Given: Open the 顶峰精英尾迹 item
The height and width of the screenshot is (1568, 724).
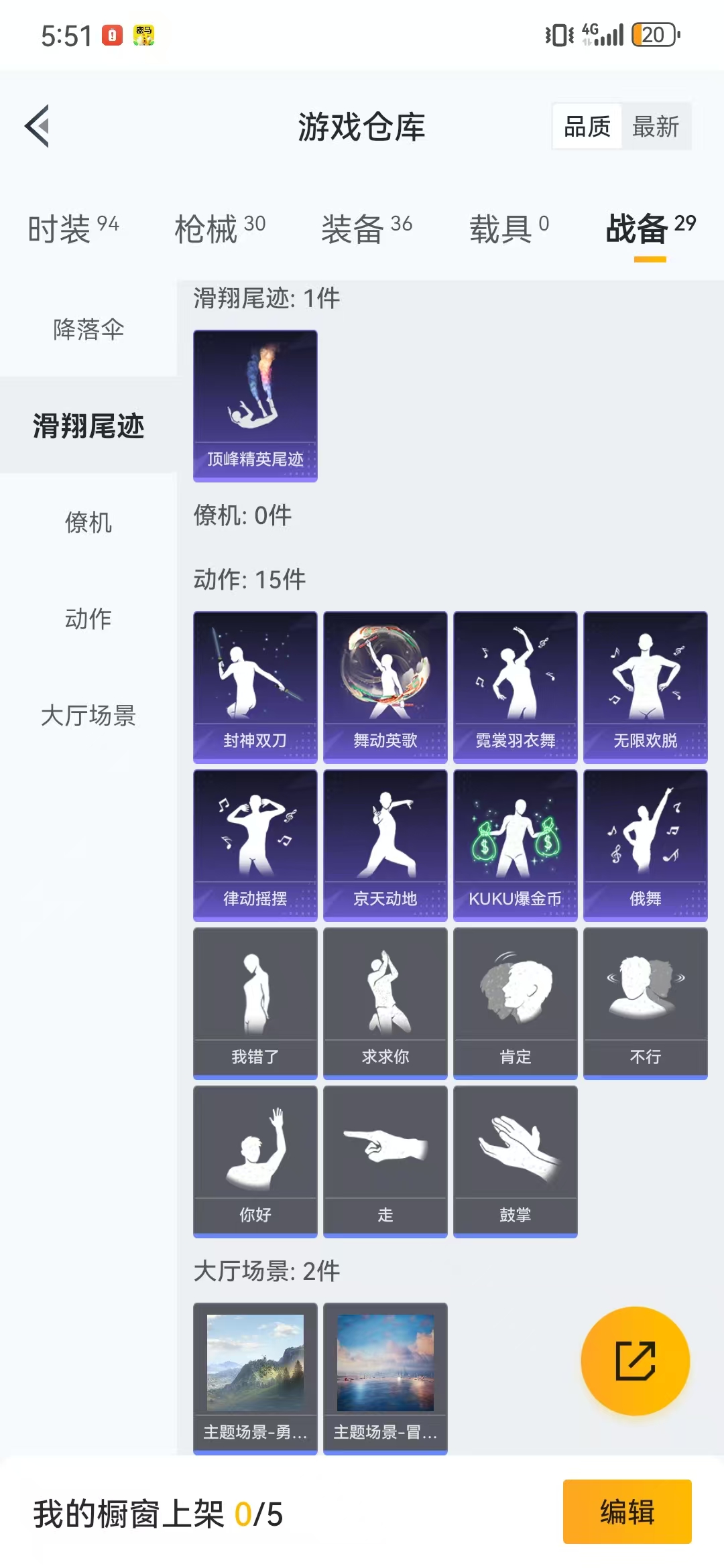Looking at the screenshot, I should point(255,405).
